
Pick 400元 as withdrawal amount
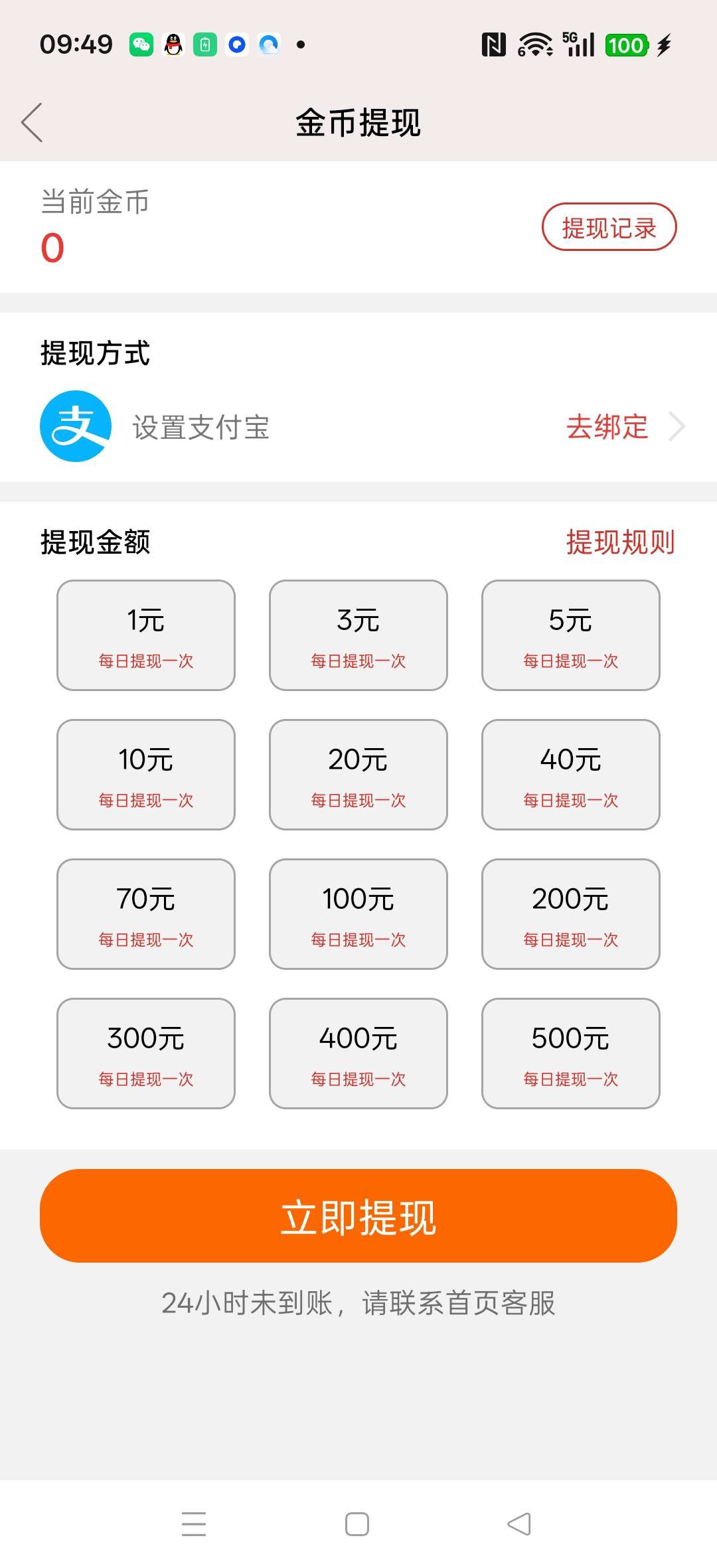point(358,1054)
